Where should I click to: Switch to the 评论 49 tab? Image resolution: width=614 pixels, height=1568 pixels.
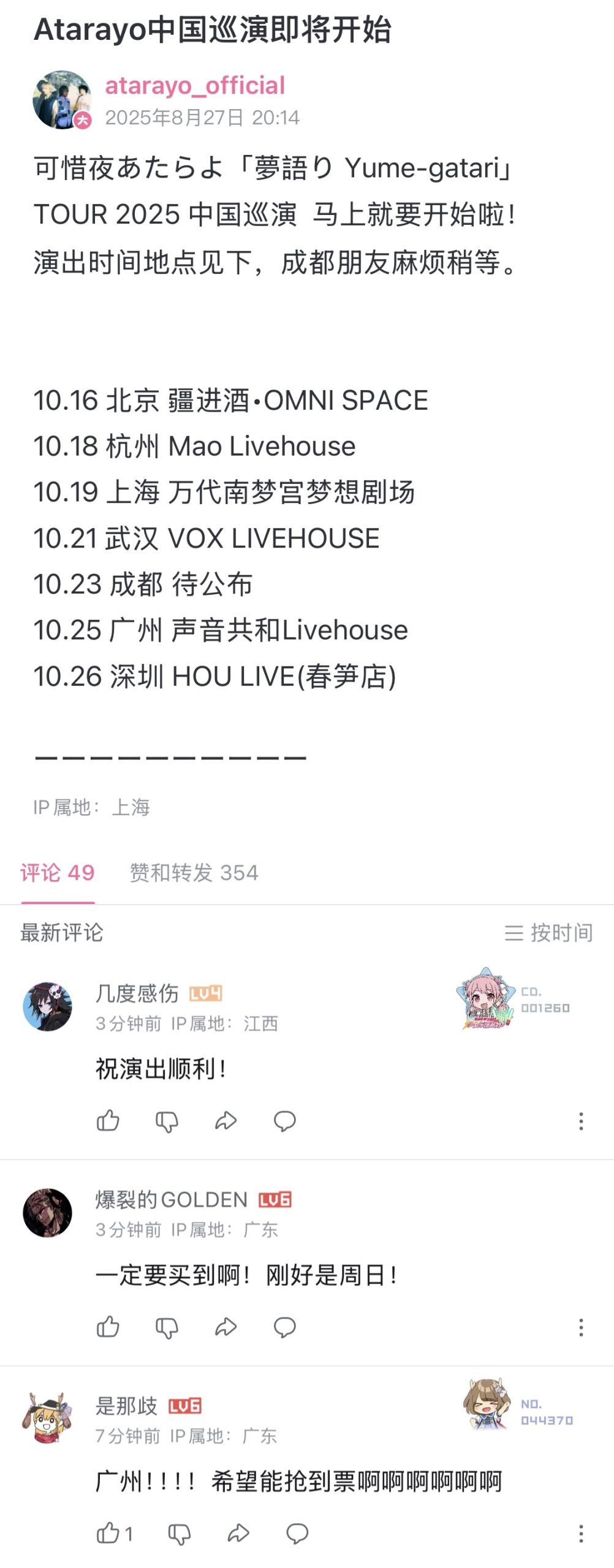[x=58, y=872]
